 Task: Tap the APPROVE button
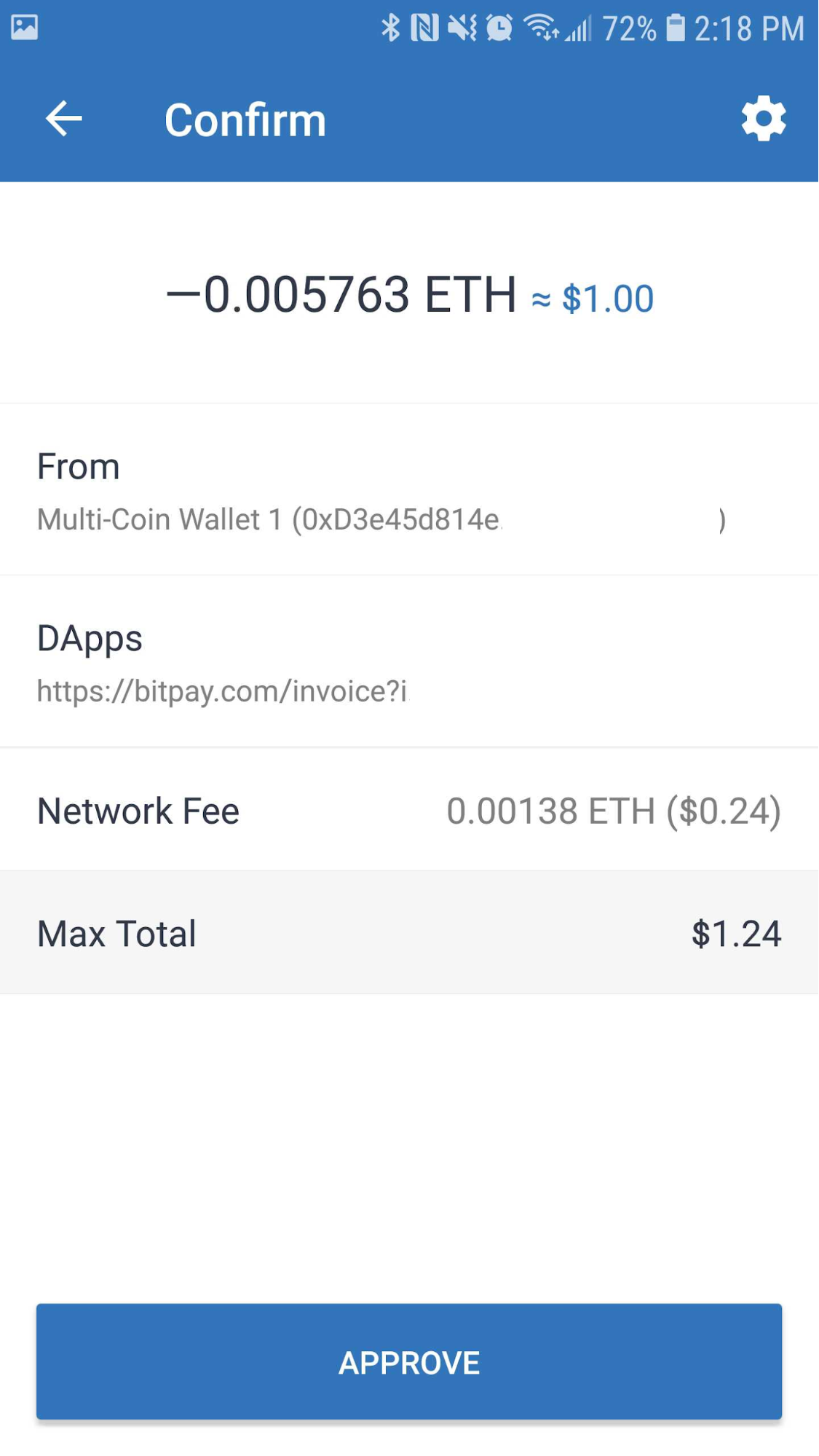click(409, 1361)
